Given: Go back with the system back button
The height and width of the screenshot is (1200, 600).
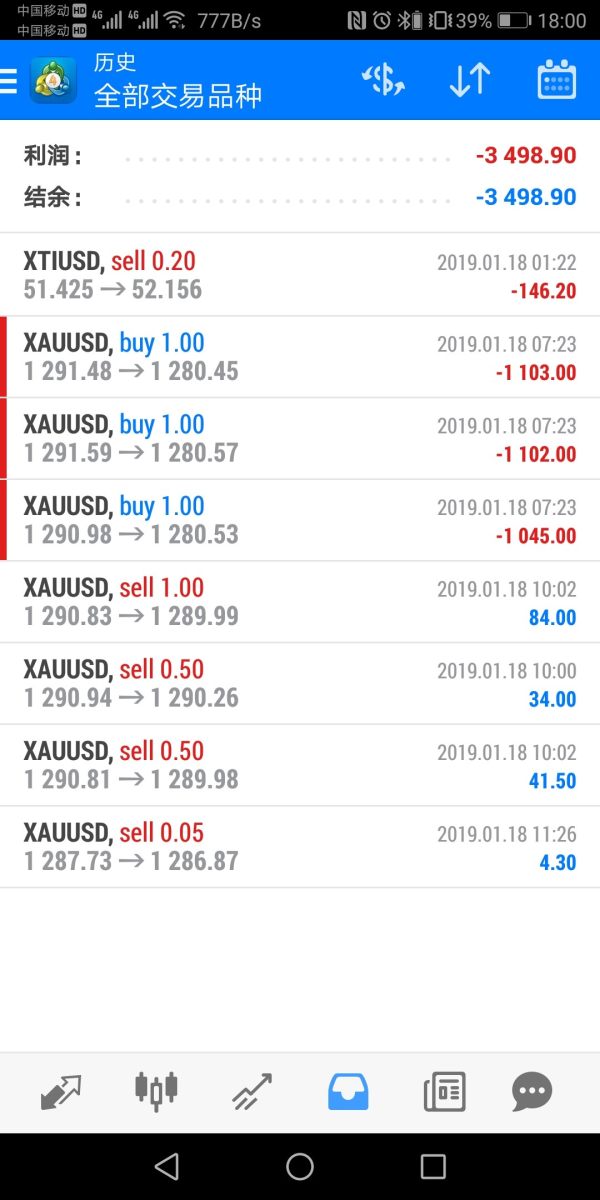Looking at the screenshot, I should tap(167, 1166).
